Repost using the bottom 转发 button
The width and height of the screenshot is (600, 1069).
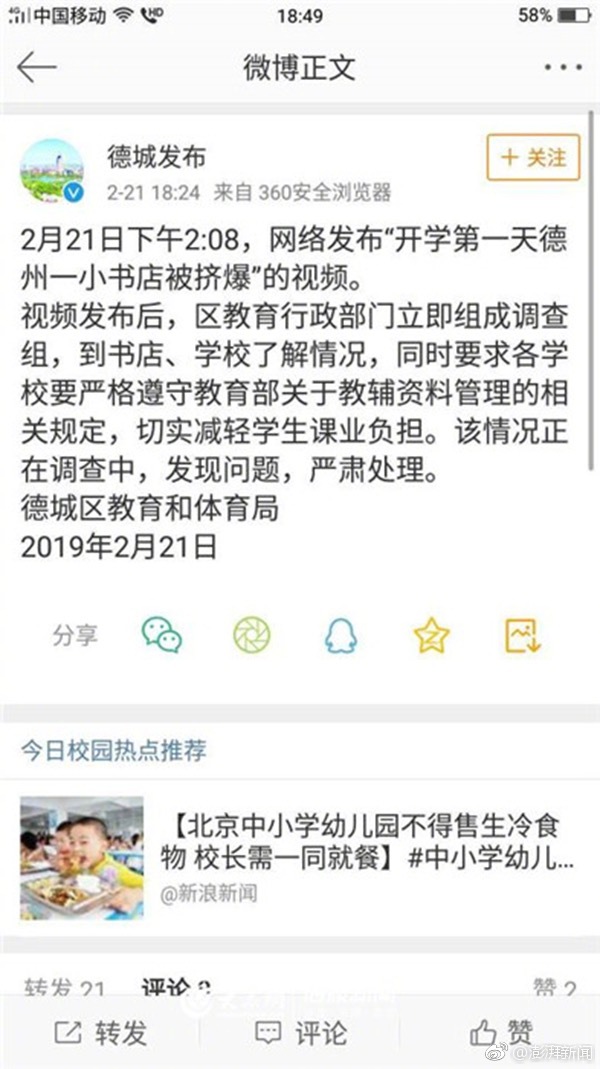coord(100,1033)
